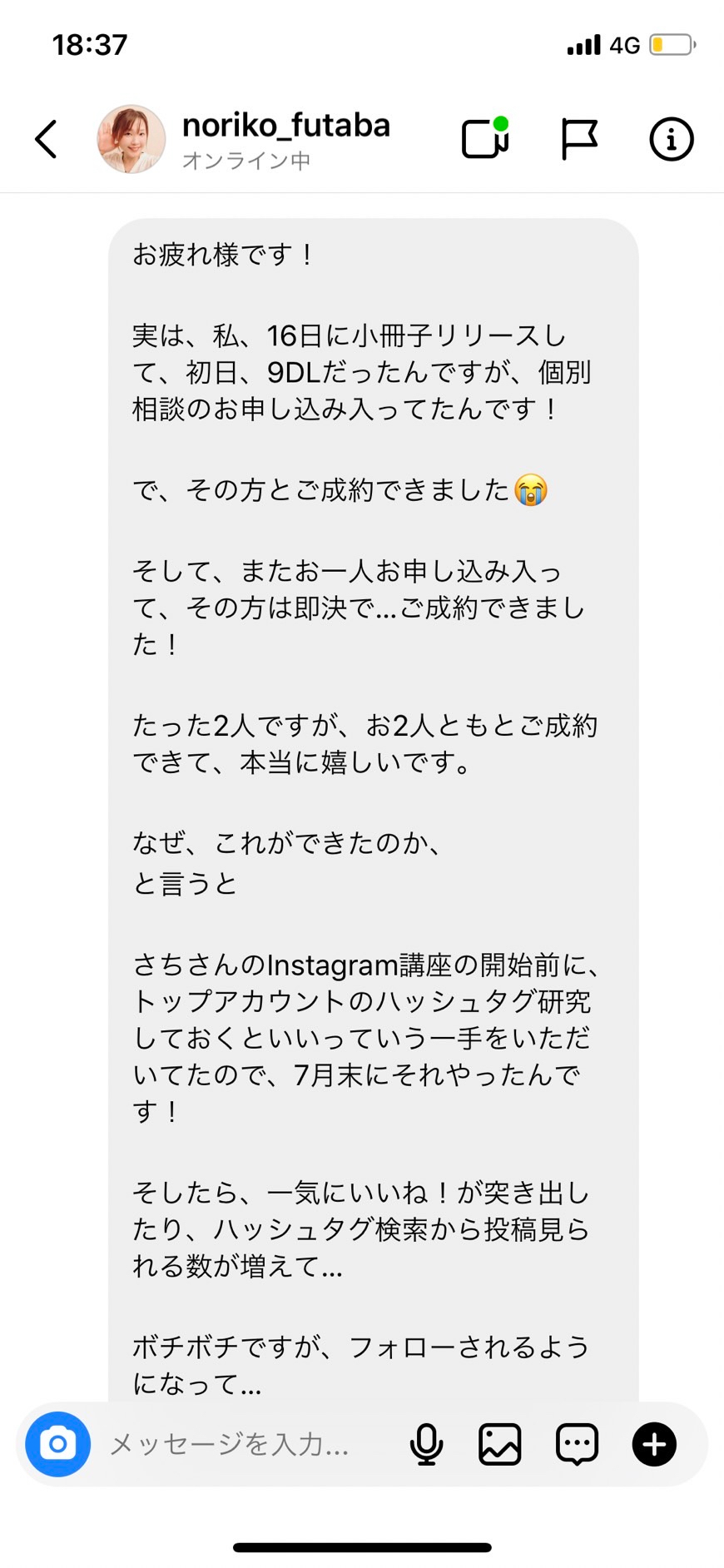Open the plus menu for more options
Viewport: 724px width, 1568px height.
pyautogui.click(x=654, y=1444)
